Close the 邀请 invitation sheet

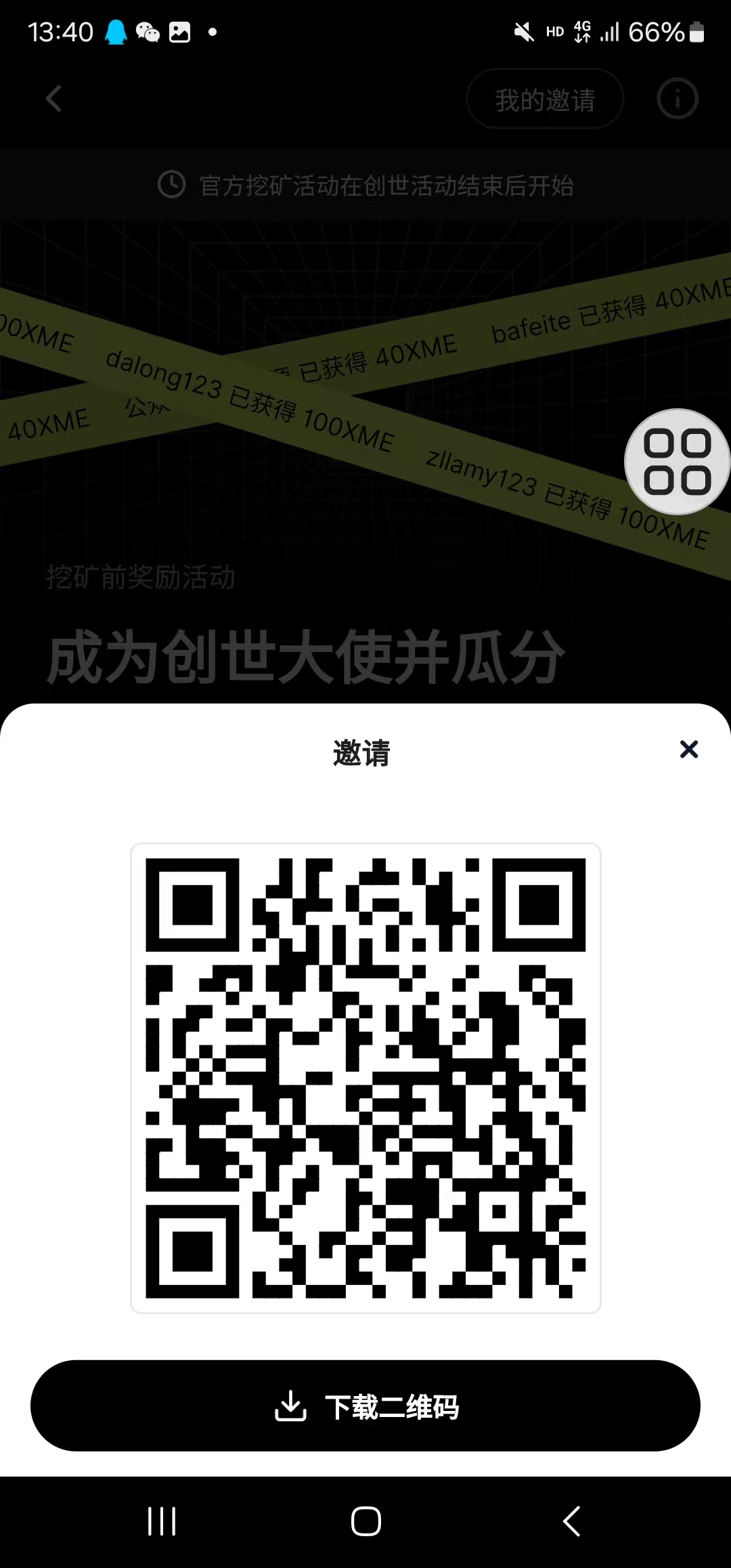688,749
